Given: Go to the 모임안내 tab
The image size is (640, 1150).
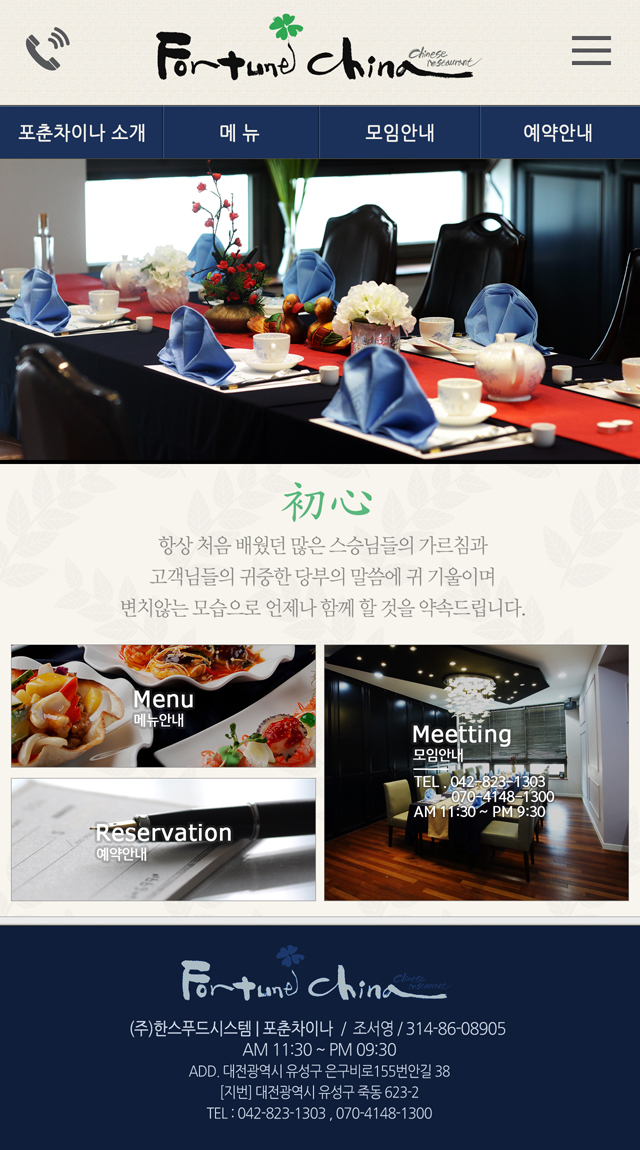Looking at the screenshot, I should pos(399,133).
